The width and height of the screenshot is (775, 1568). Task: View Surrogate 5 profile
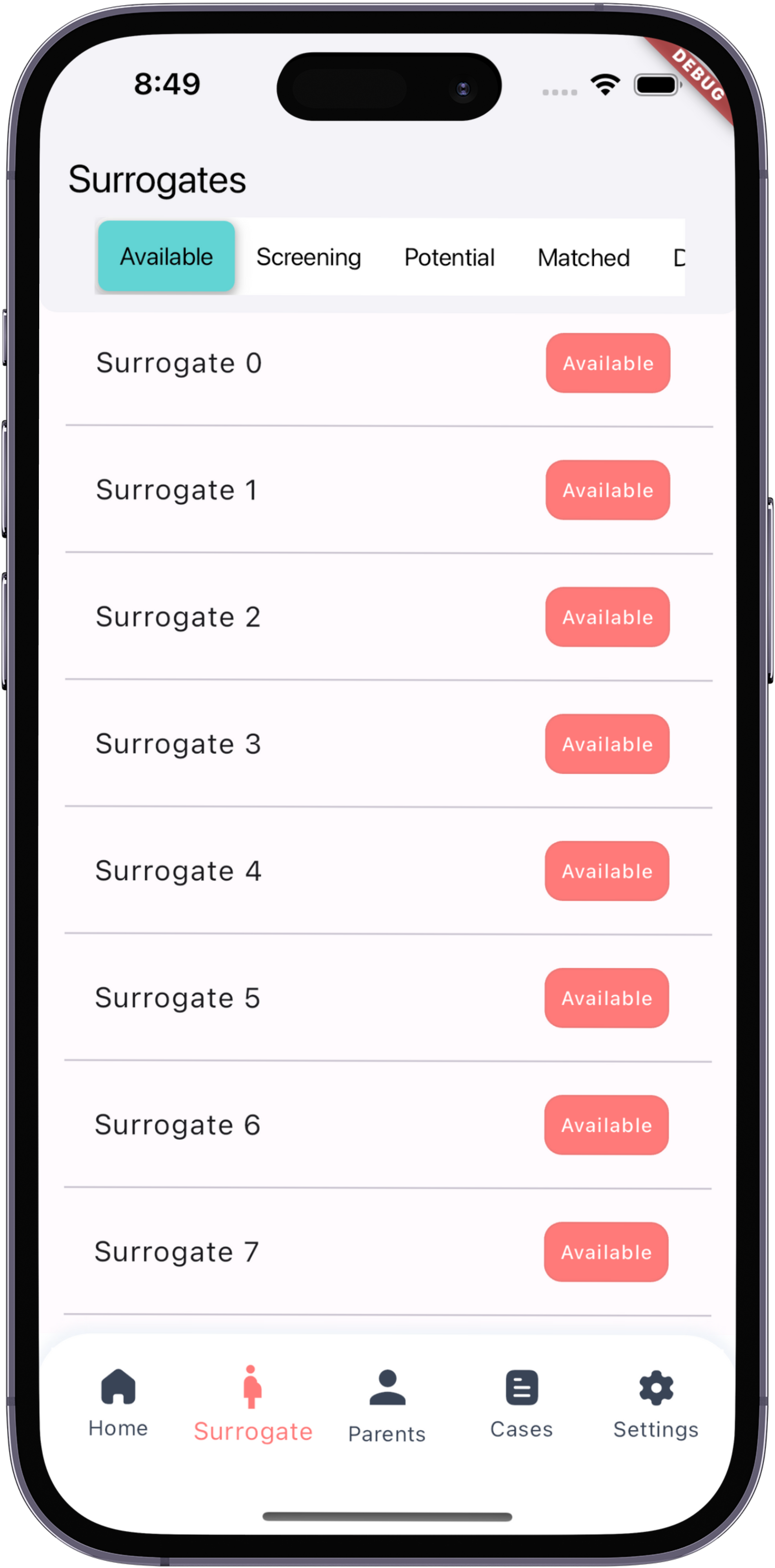click(x=177, y=998)
